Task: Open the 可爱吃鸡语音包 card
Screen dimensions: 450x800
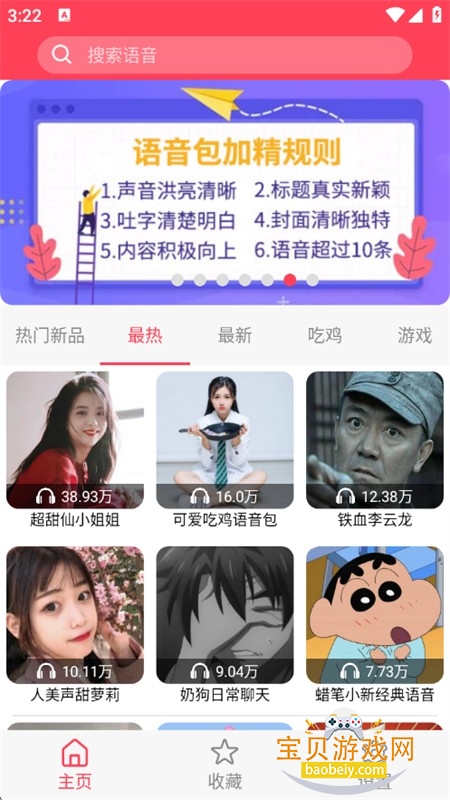Action: click(x=225, y=449)
